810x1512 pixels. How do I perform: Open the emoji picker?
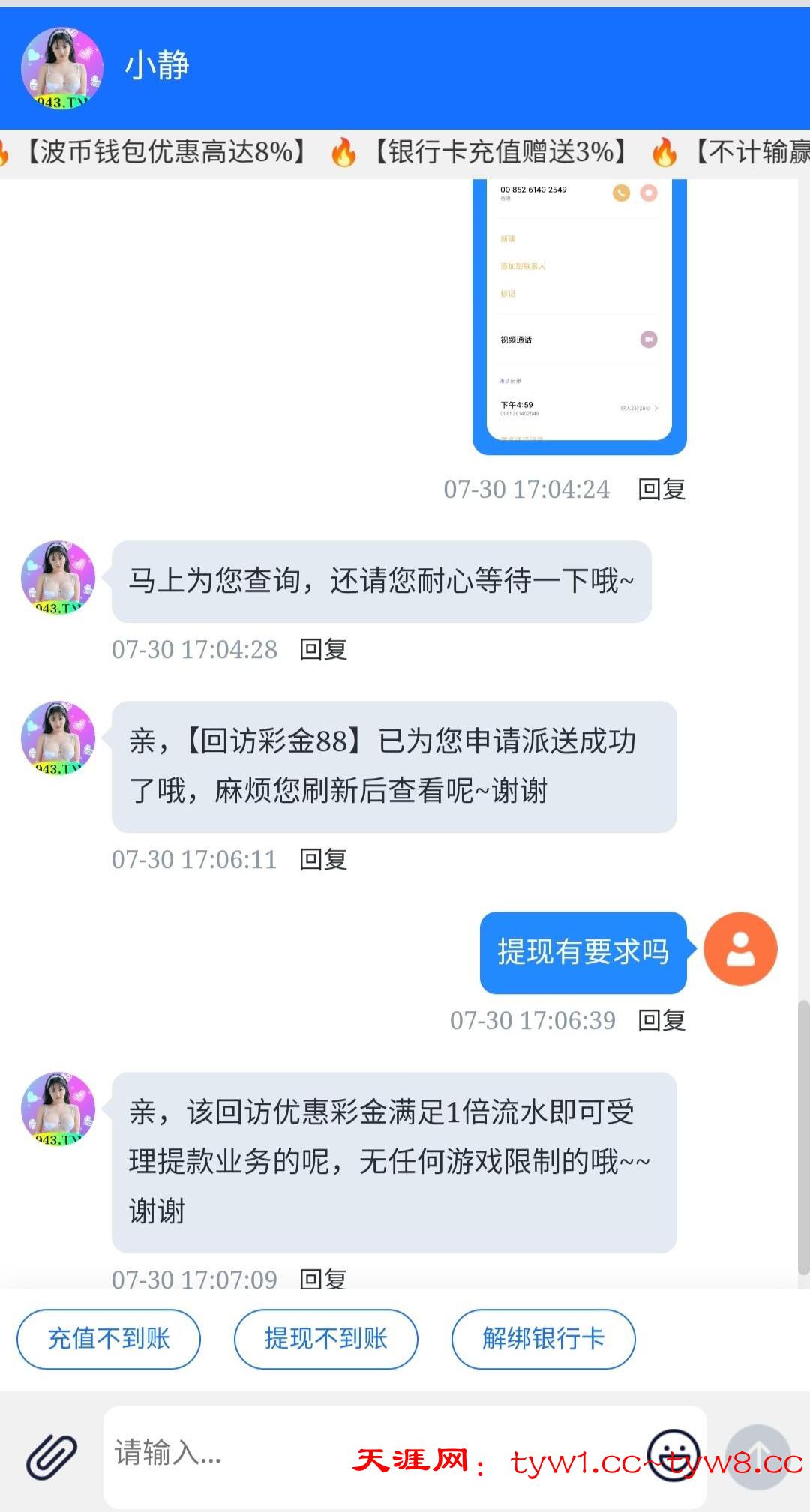pyautogui.click(x=673, y=1454)
